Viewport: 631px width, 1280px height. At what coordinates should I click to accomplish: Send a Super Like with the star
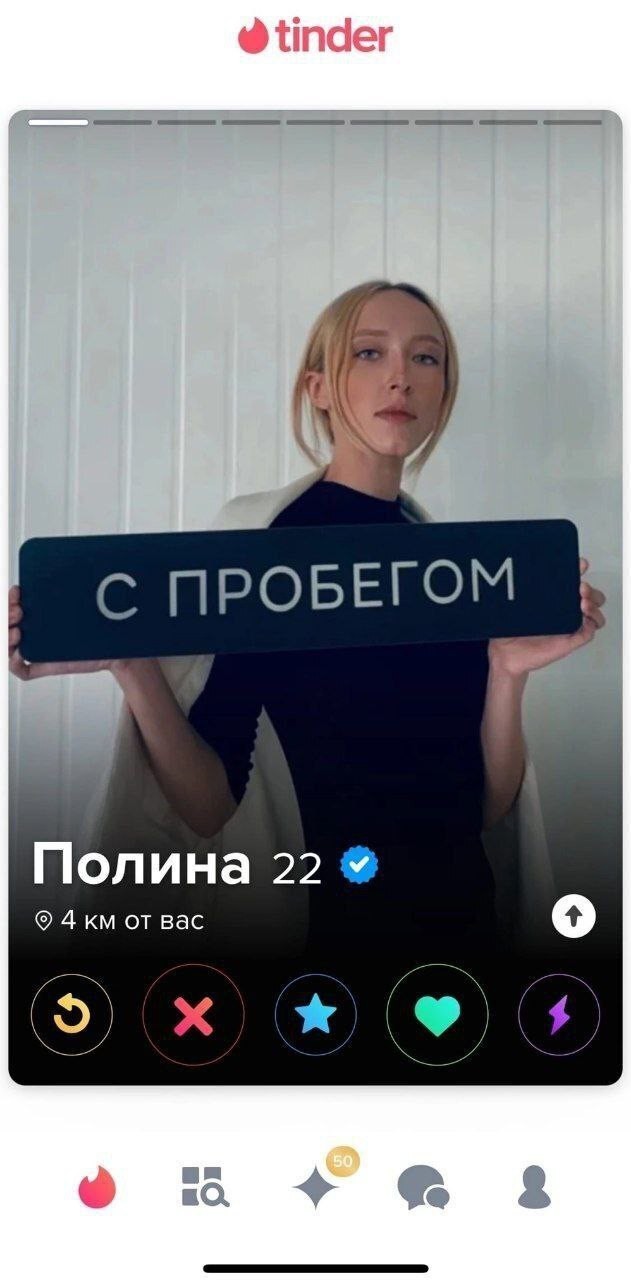tap(316, 1015)
